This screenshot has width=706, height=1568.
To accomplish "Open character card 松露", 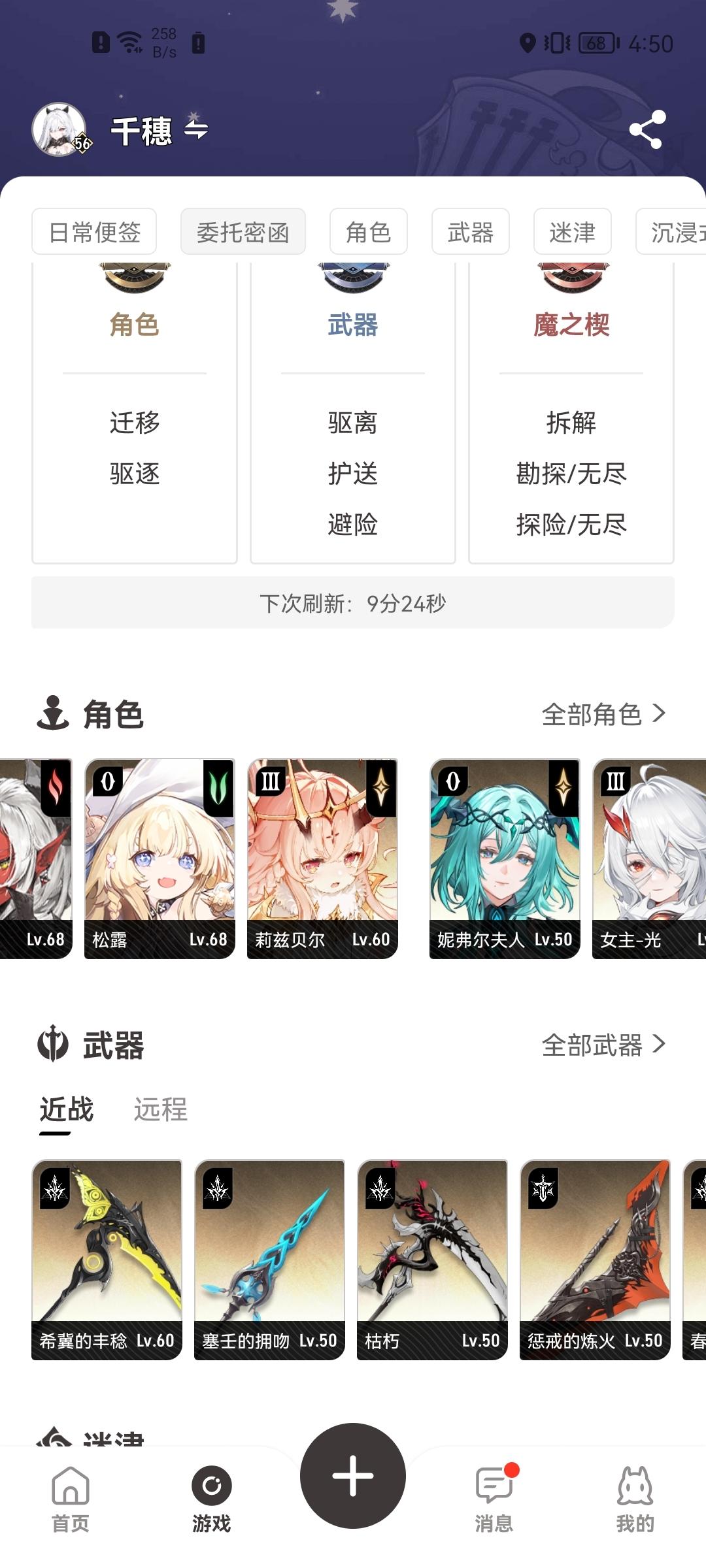I will 160,858.
